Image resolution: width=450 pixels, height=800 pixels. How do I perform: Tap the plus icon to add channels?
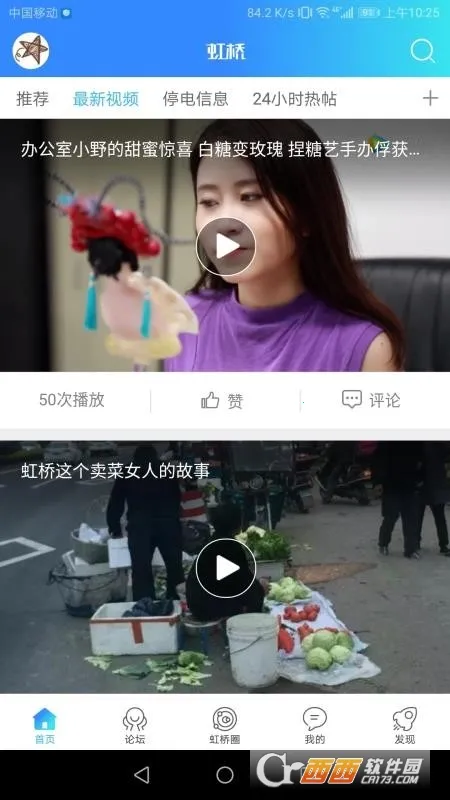[430, 98]
